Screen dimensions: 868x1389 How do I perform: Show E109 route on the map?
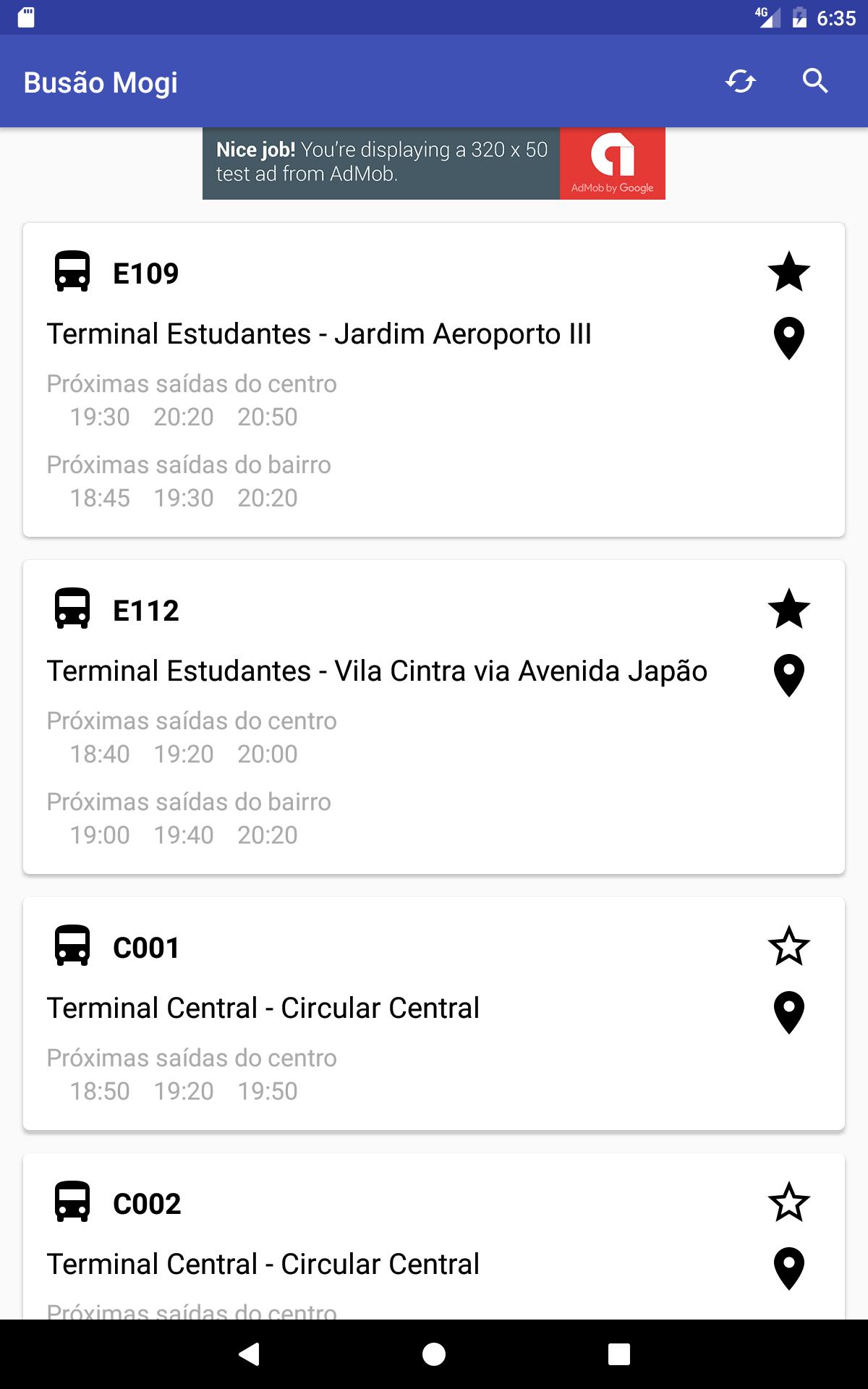click(x=788, y=338)
